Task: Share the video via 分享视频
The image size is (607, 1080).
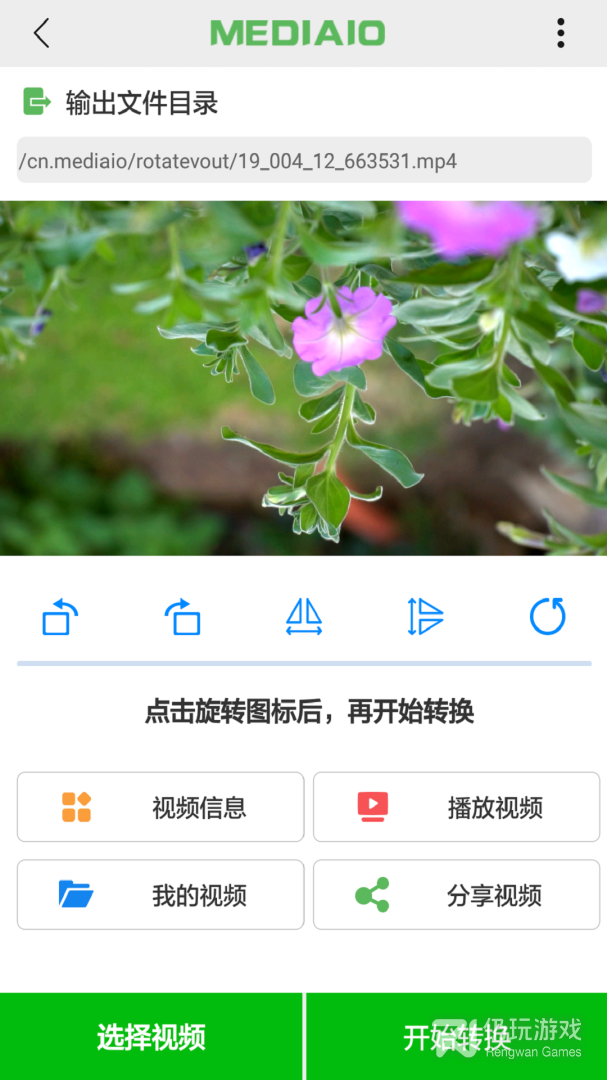Action: pos(456,895)
